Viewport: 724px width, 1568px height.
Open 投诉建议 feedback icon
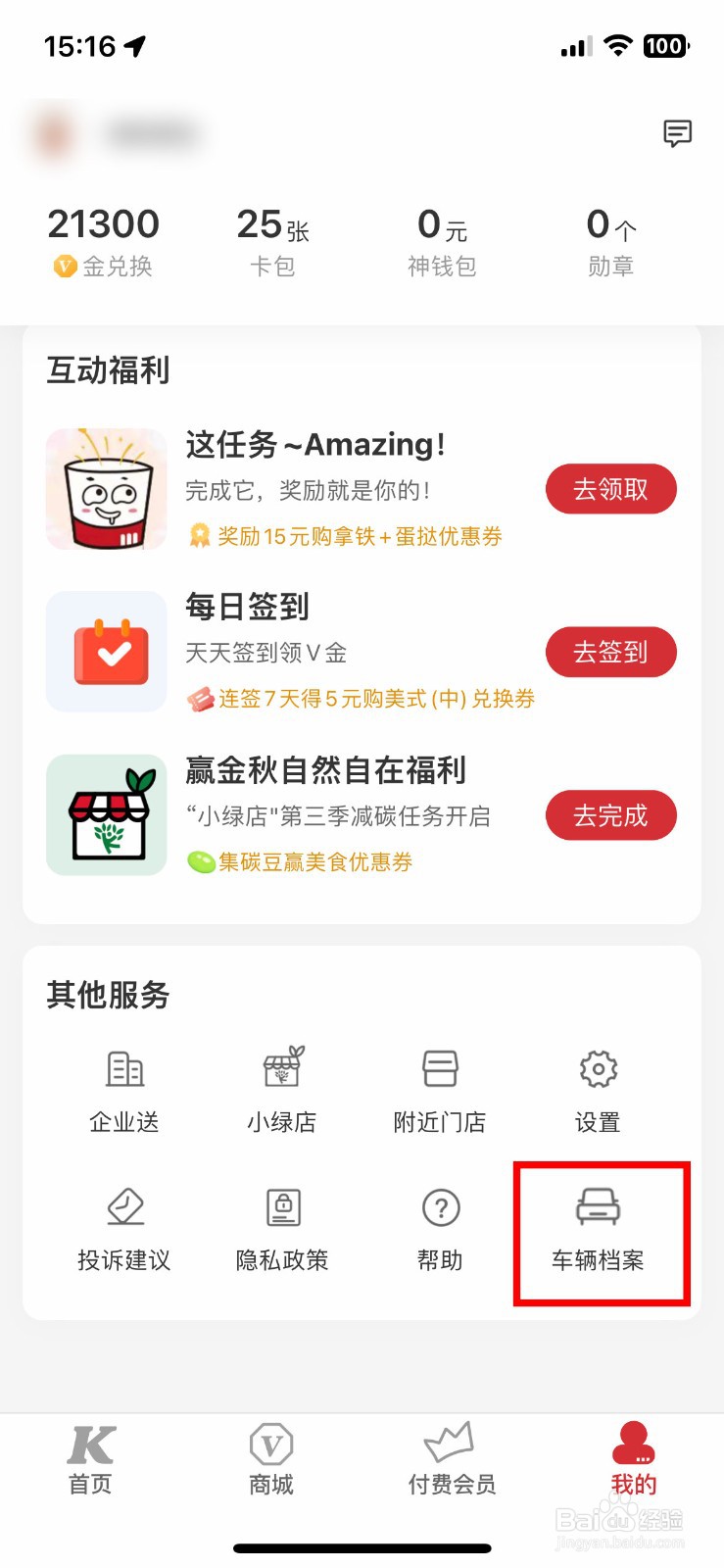pyautogui.click(x=122, y=1227)
